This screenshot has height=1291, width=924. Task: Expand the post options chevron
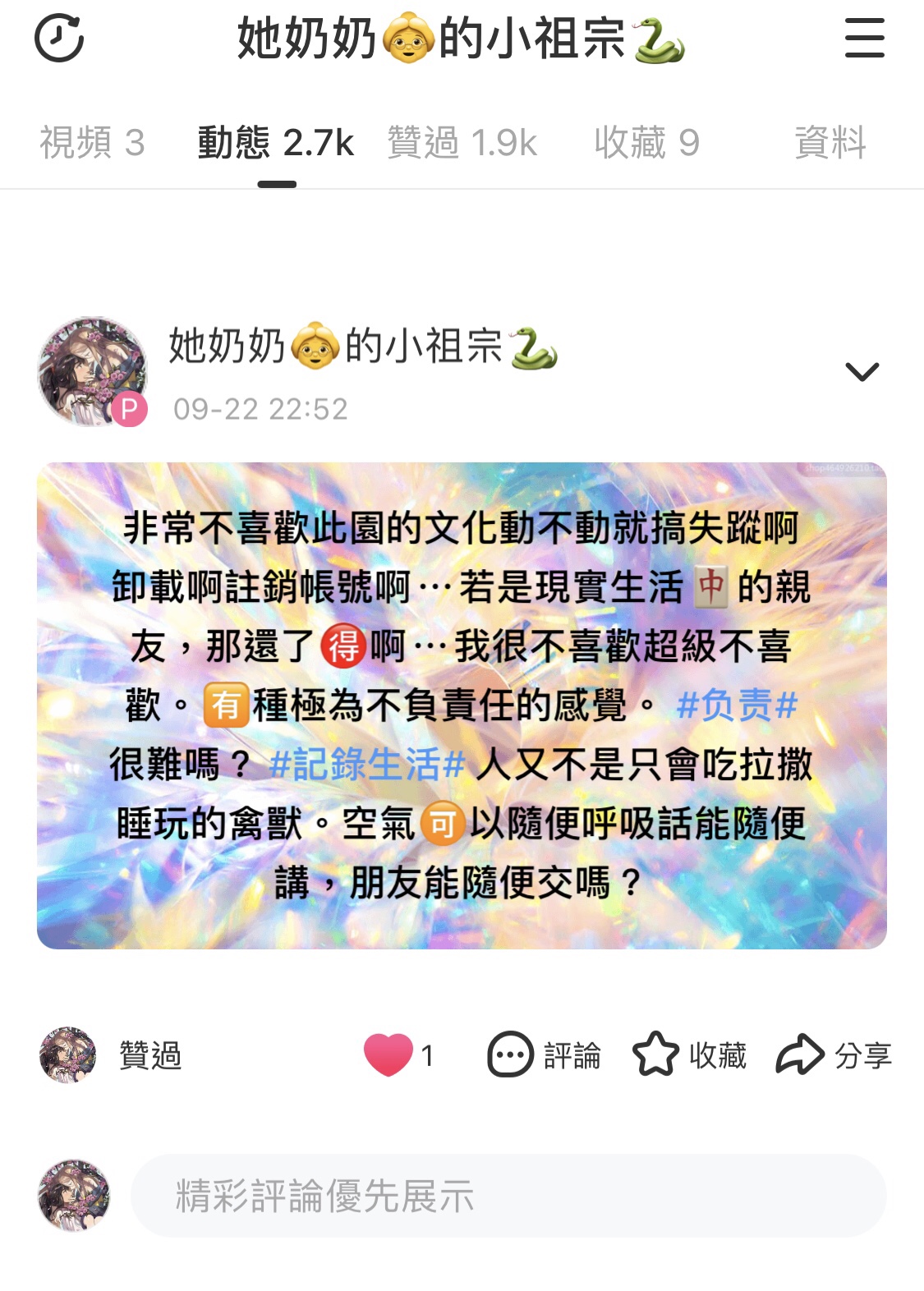862,372
